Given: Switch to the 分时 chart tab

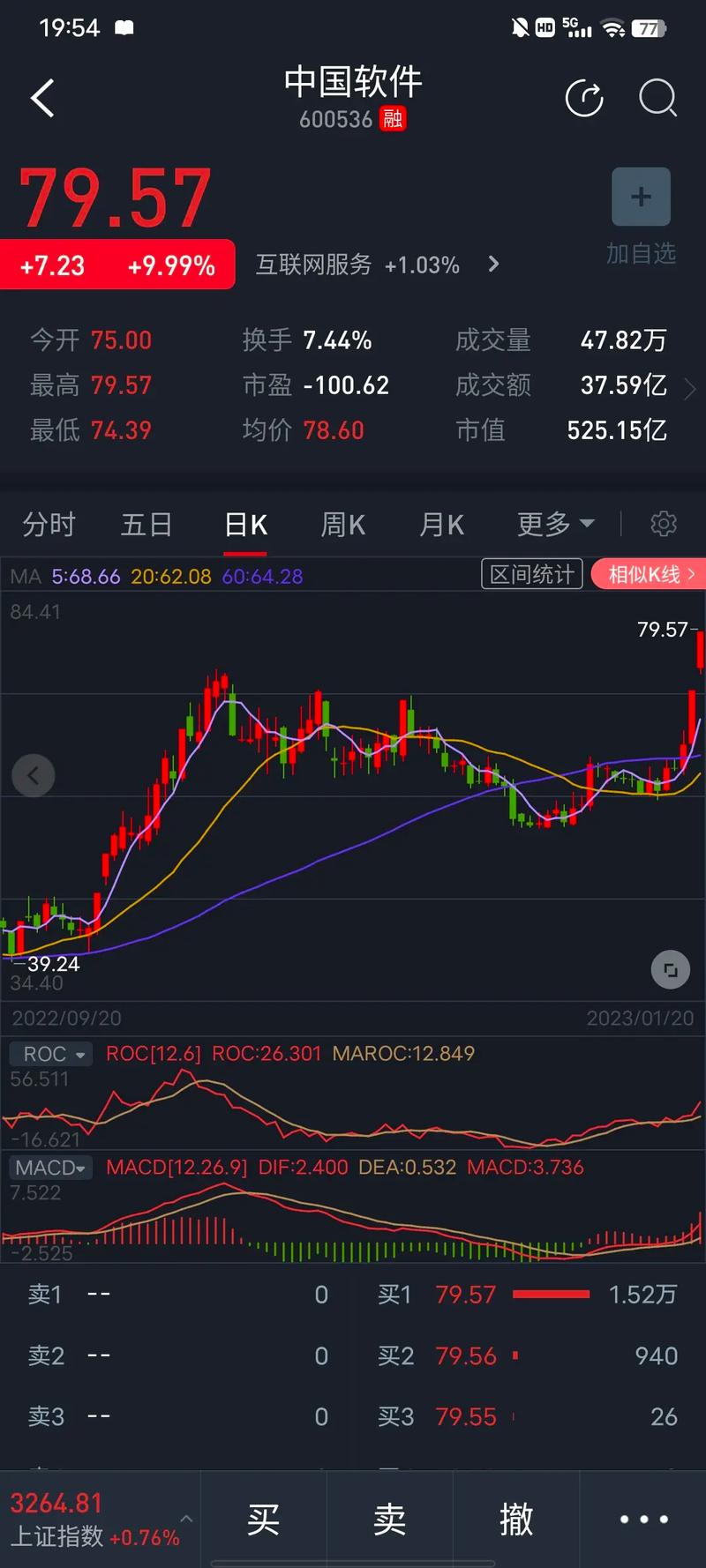Looking at the screenshot, I should 49,525.
